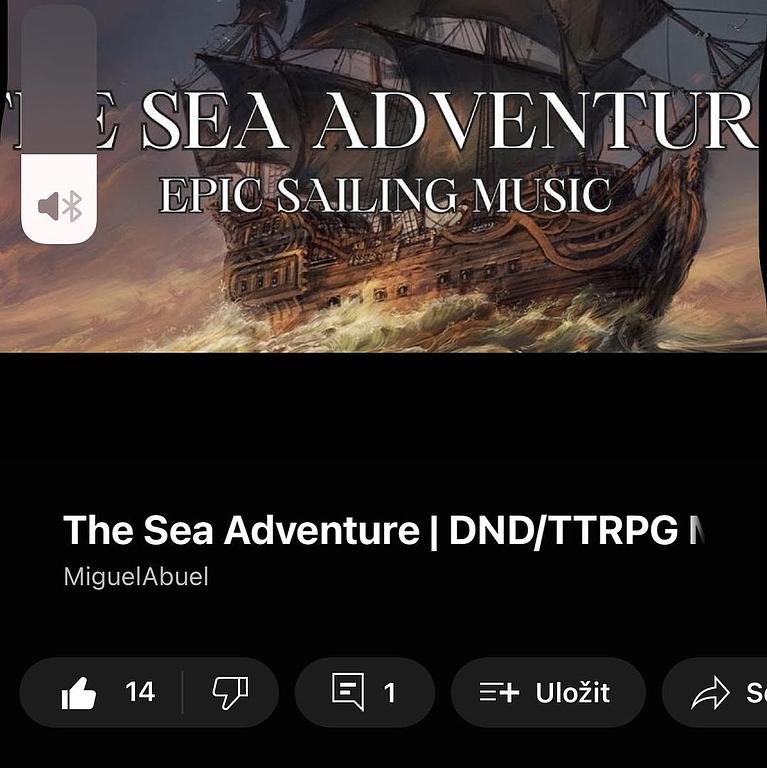Dislike this video

tap(230, 692)
